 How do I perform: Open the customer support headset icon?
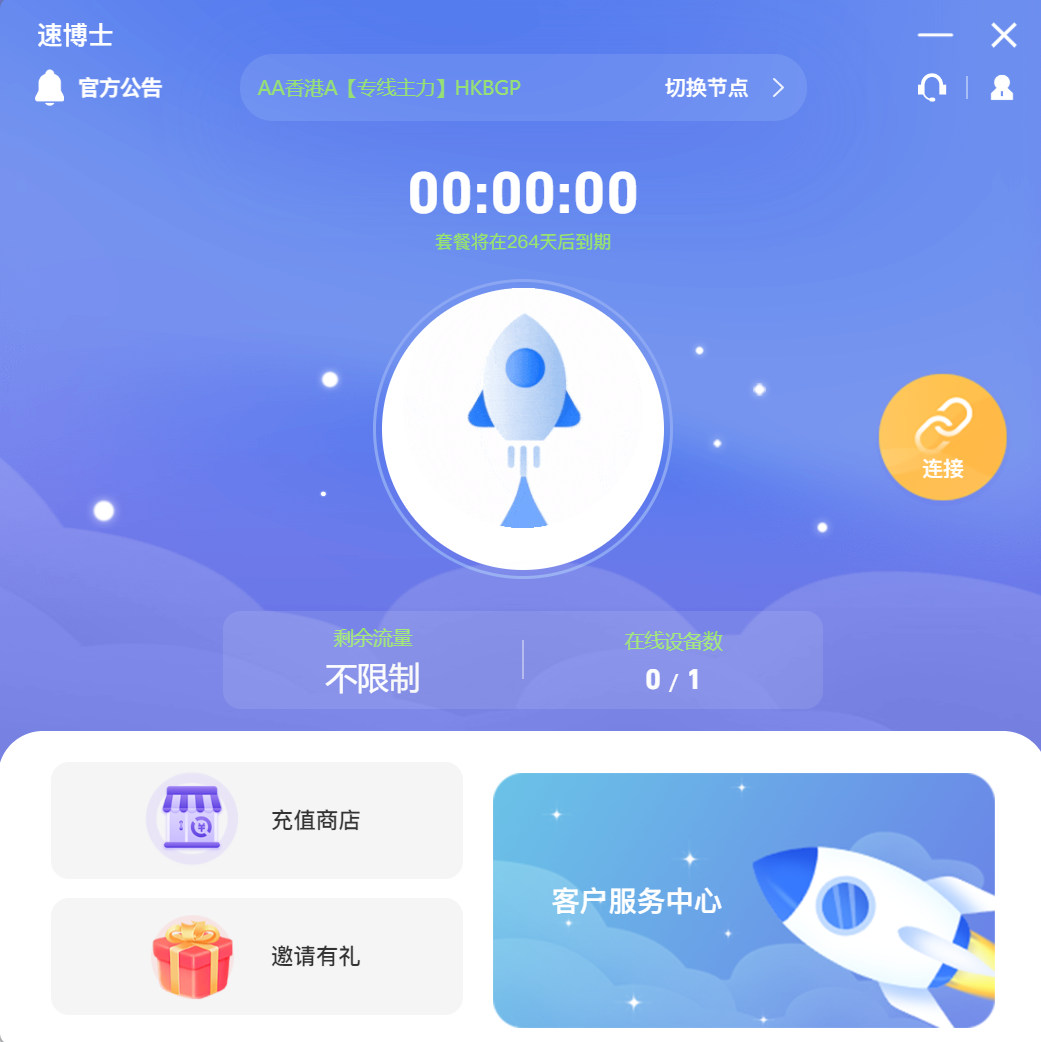[x=931, y=88]
